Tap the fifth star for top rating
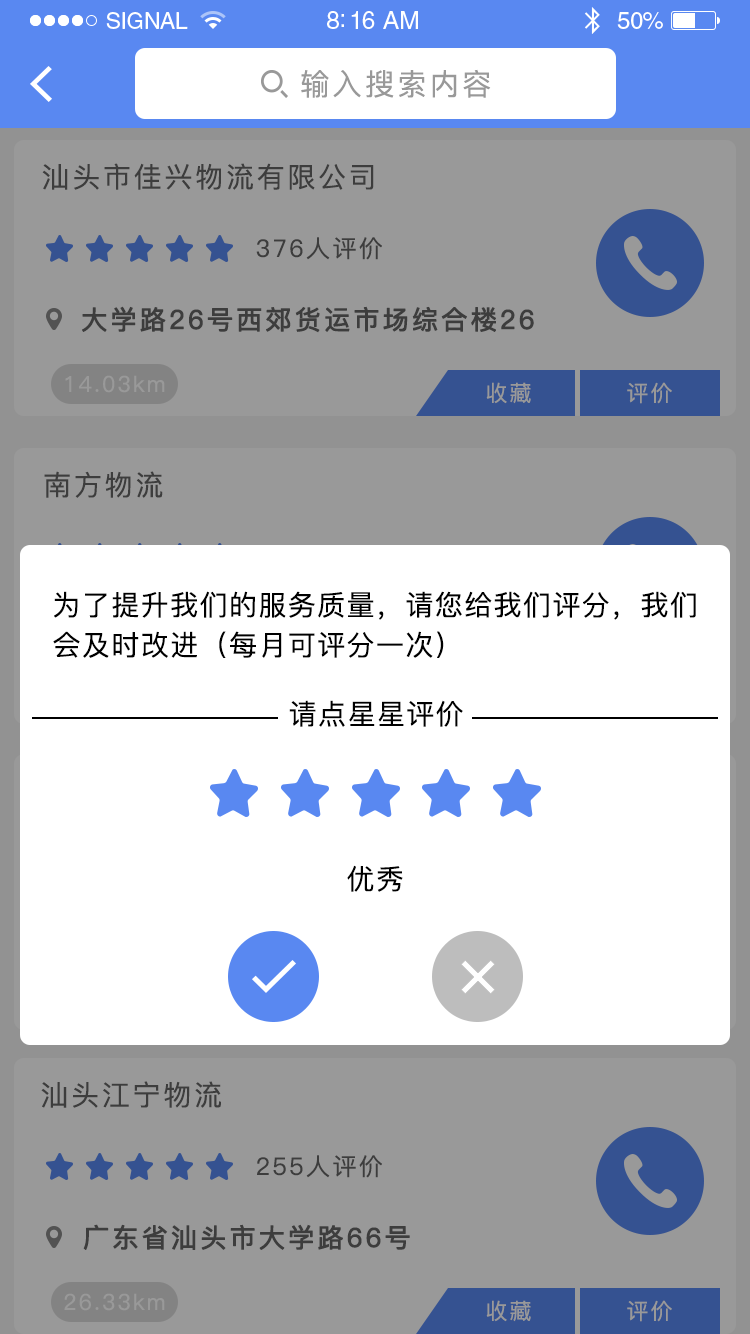The width and height of the screenshot is (750, 1334). click(x=517, y=794)
